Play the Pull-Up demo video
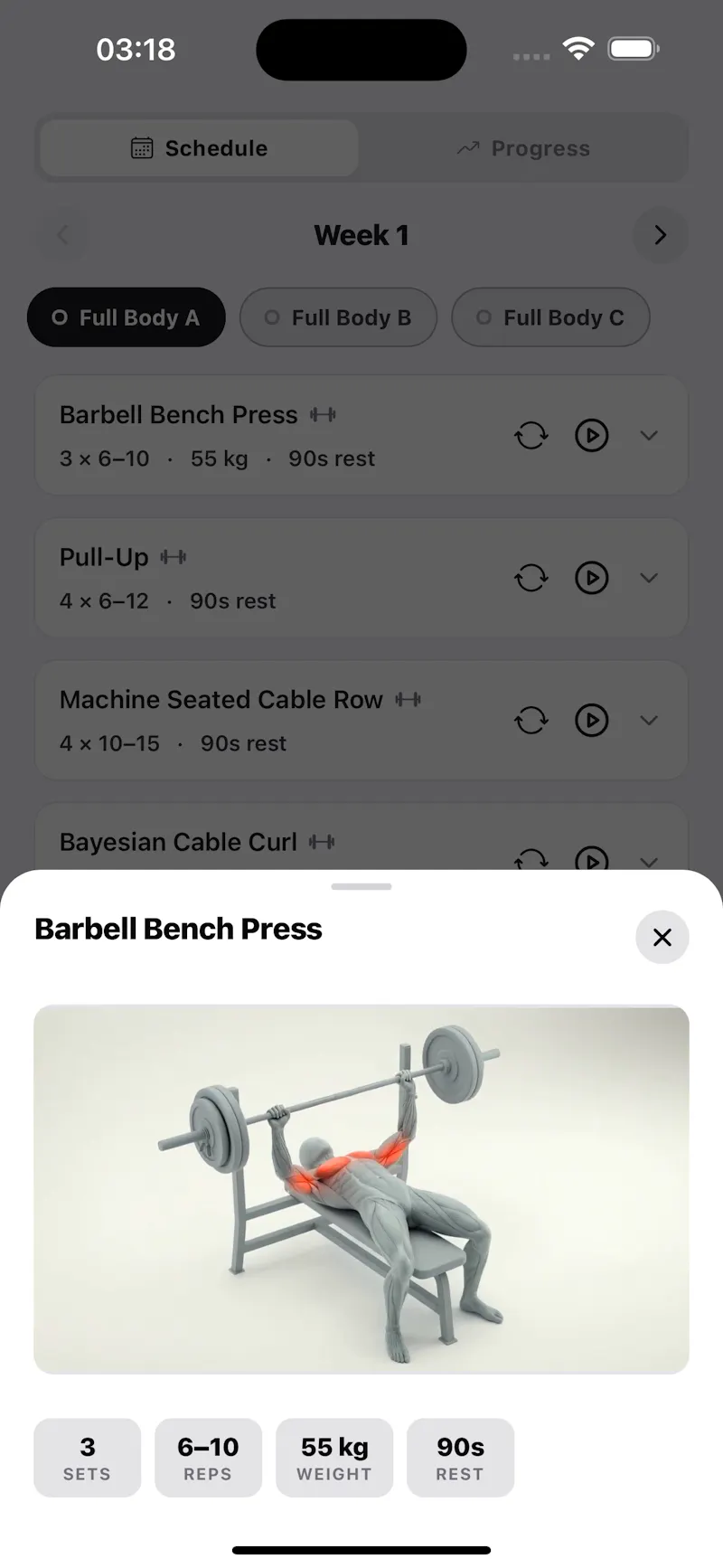 tap(592, 577)
